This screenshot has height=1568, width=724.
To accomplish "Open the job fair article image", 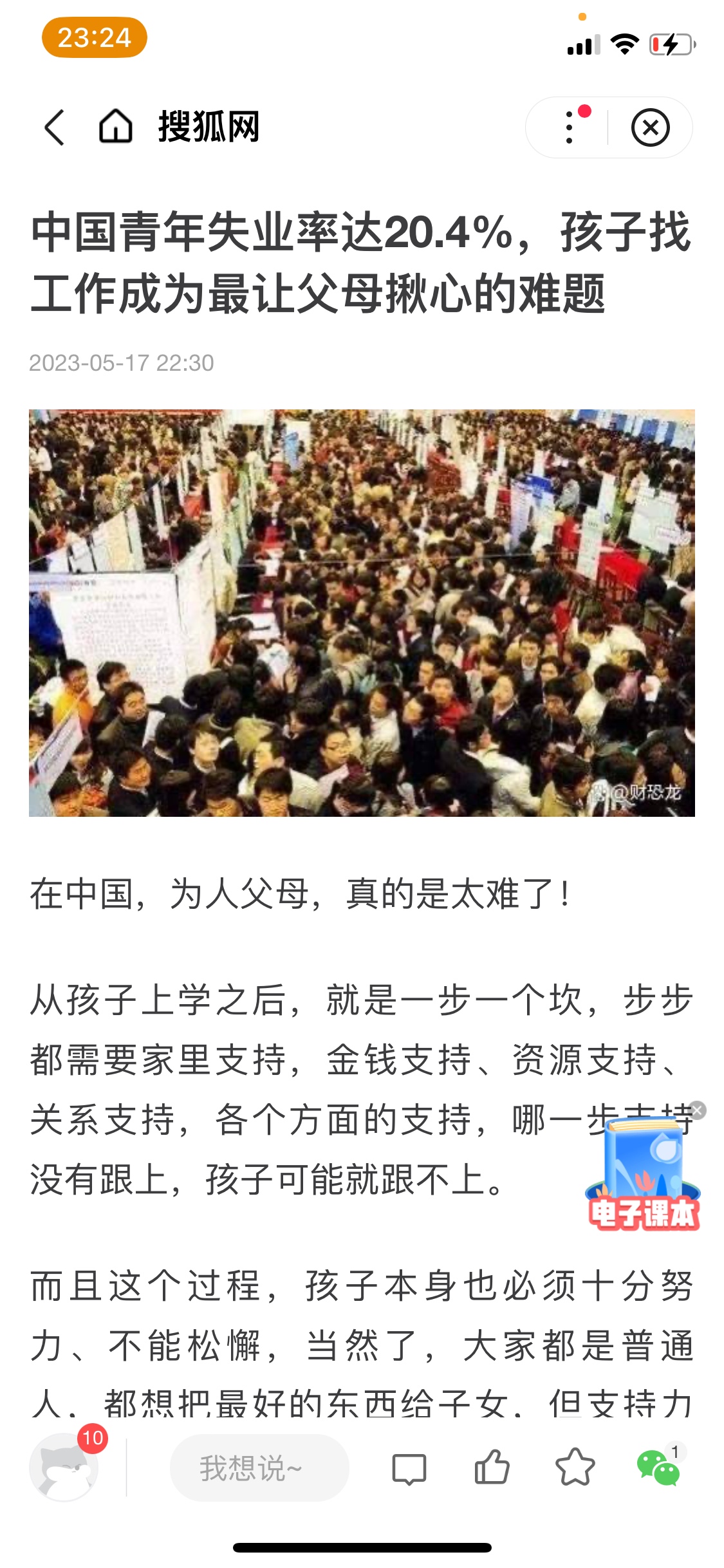I will [x=362, y=613].
